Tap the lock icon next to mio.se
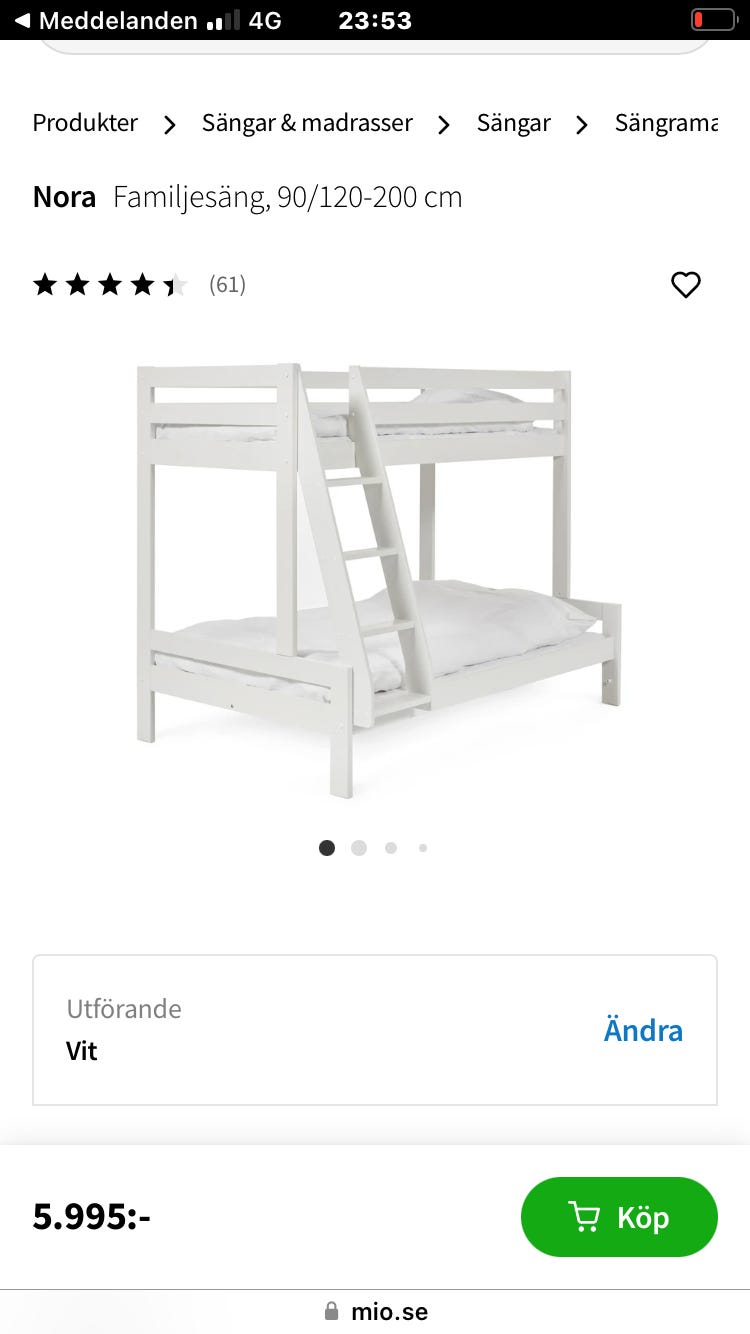750x1334 pixels. (x=329, y=1311)
